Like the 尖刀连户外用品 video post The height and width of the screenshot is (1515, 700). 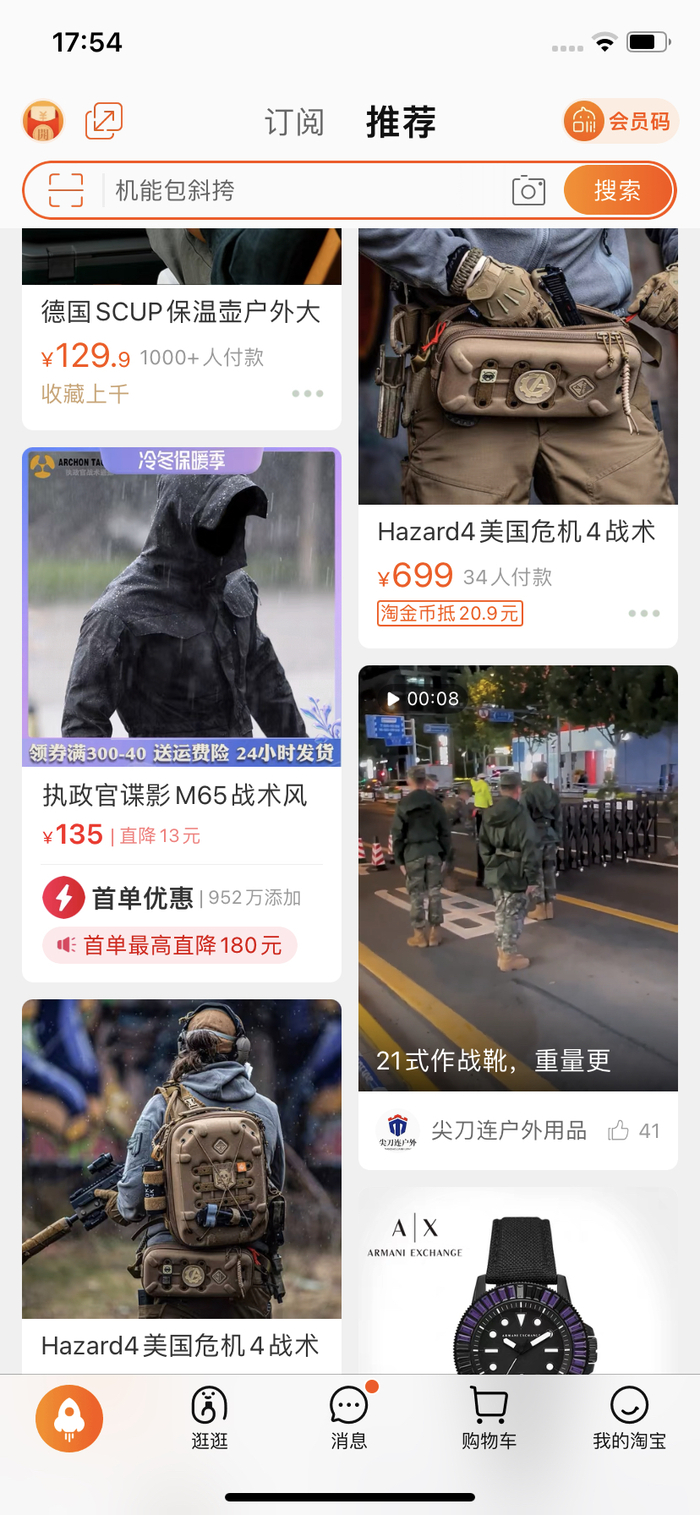point(619,1131)
